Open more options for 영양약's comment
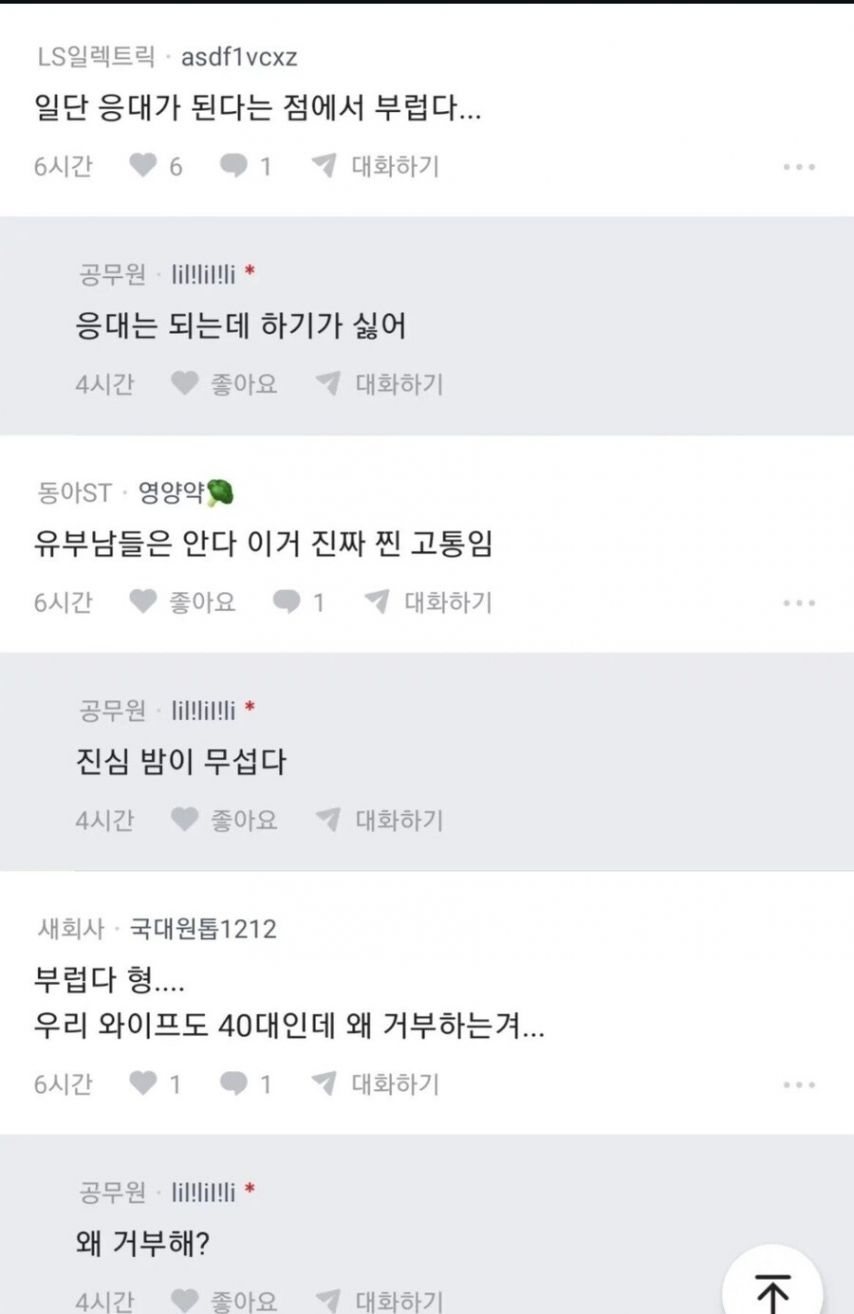The image size is (854, 1314). coord(799,603)
